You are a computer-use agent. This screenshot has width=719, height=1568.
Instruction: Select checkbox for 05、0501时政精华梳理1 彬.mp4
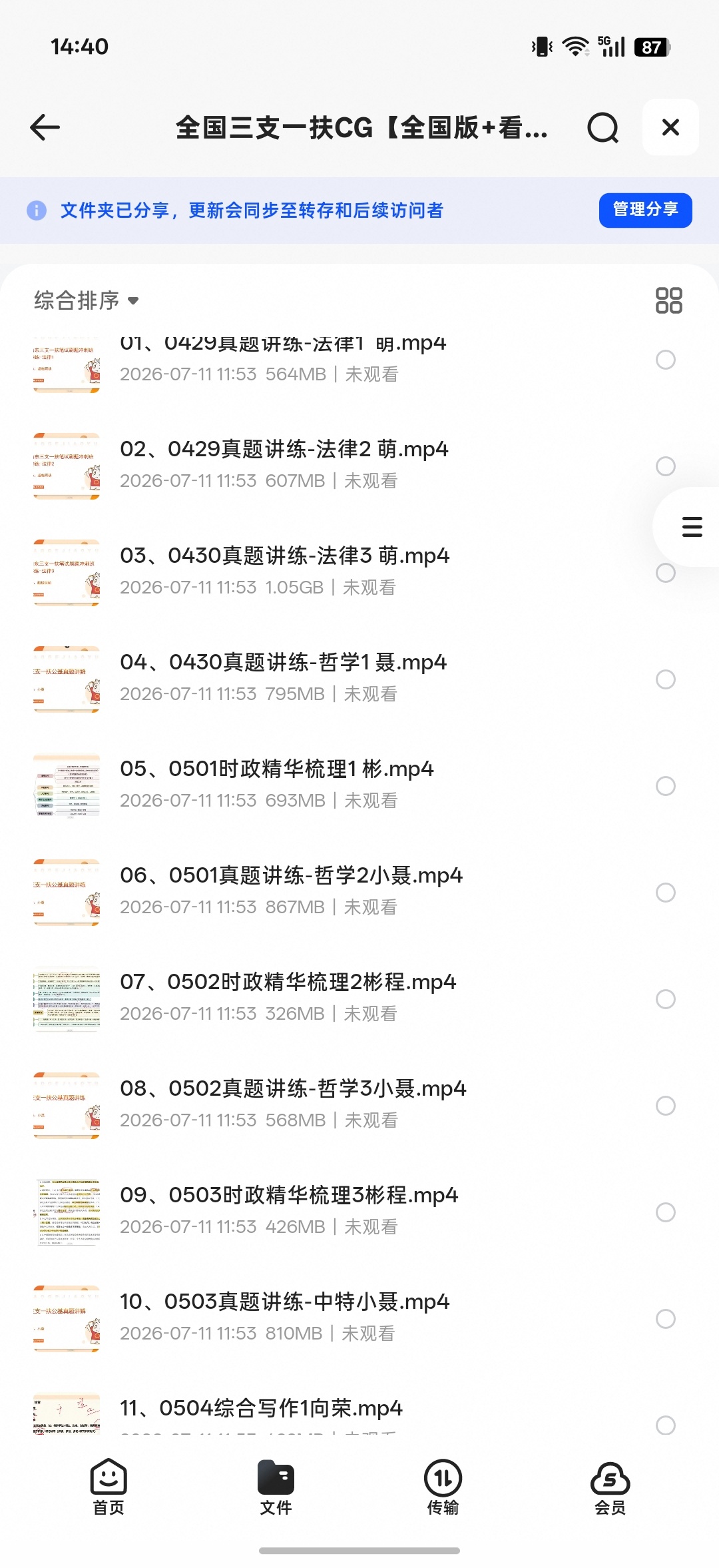(x=666, y=786)
